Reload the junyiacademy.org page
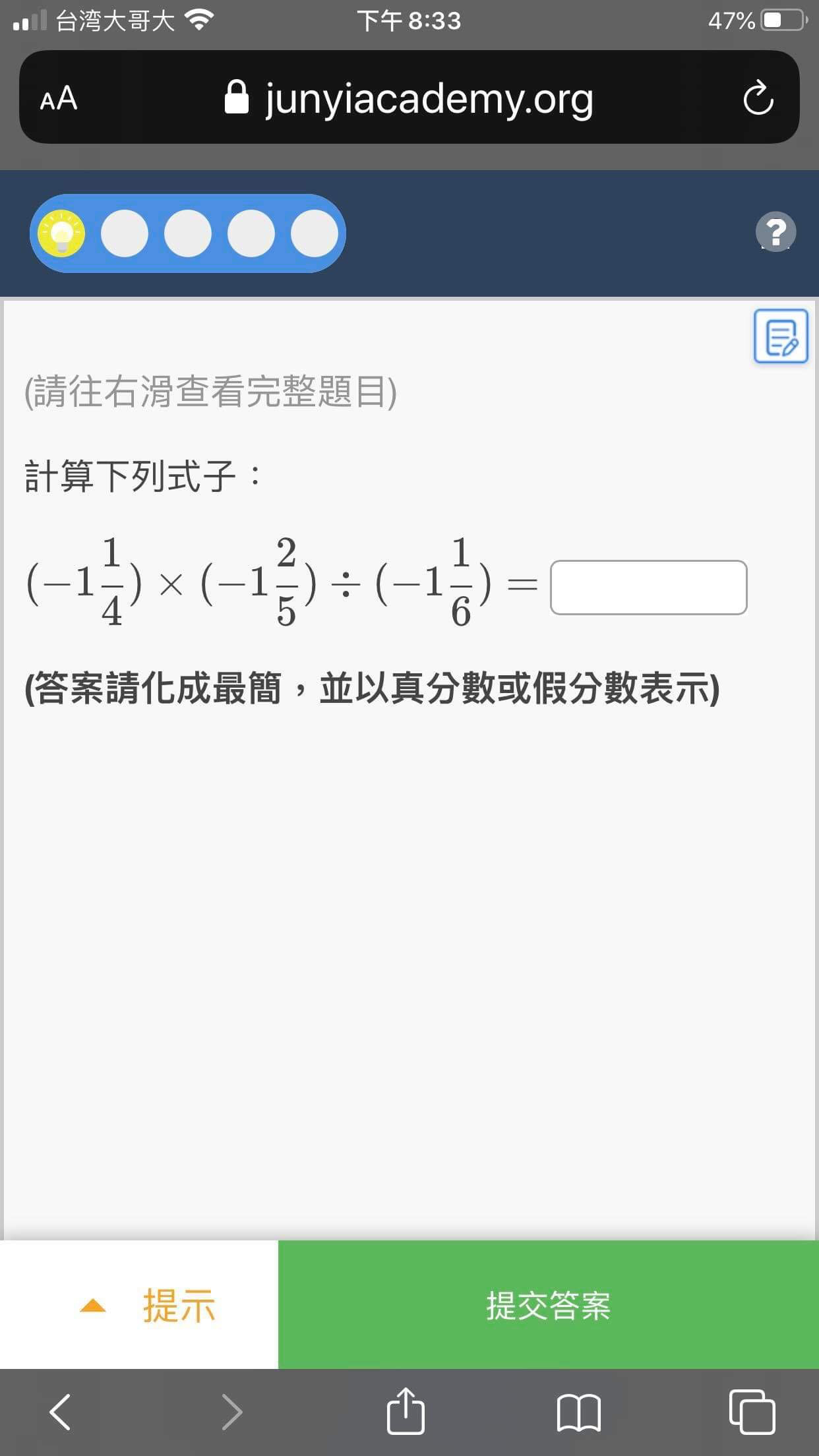The image size is (819, 1456). coord(758,98)
